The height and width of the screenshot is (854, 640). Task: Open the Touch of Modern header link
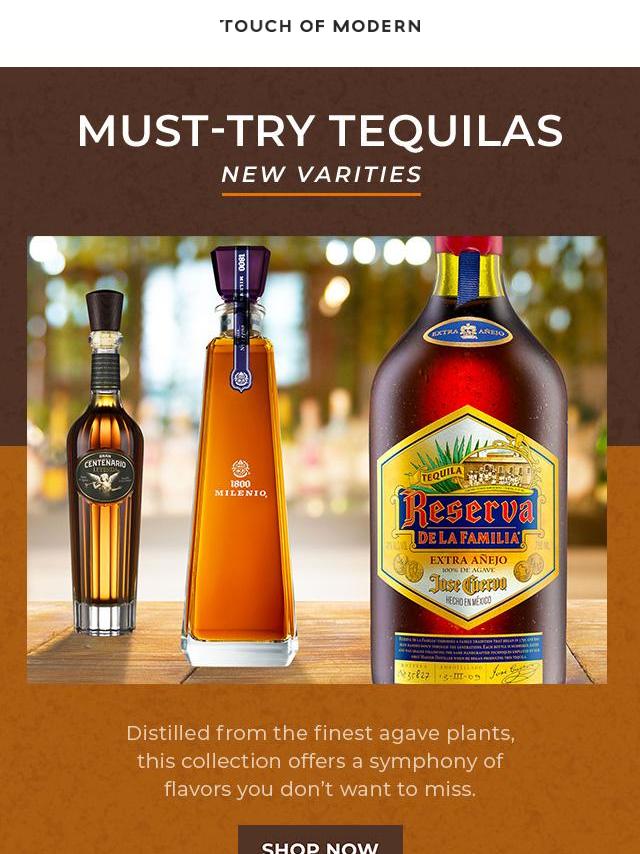[321, 27]
